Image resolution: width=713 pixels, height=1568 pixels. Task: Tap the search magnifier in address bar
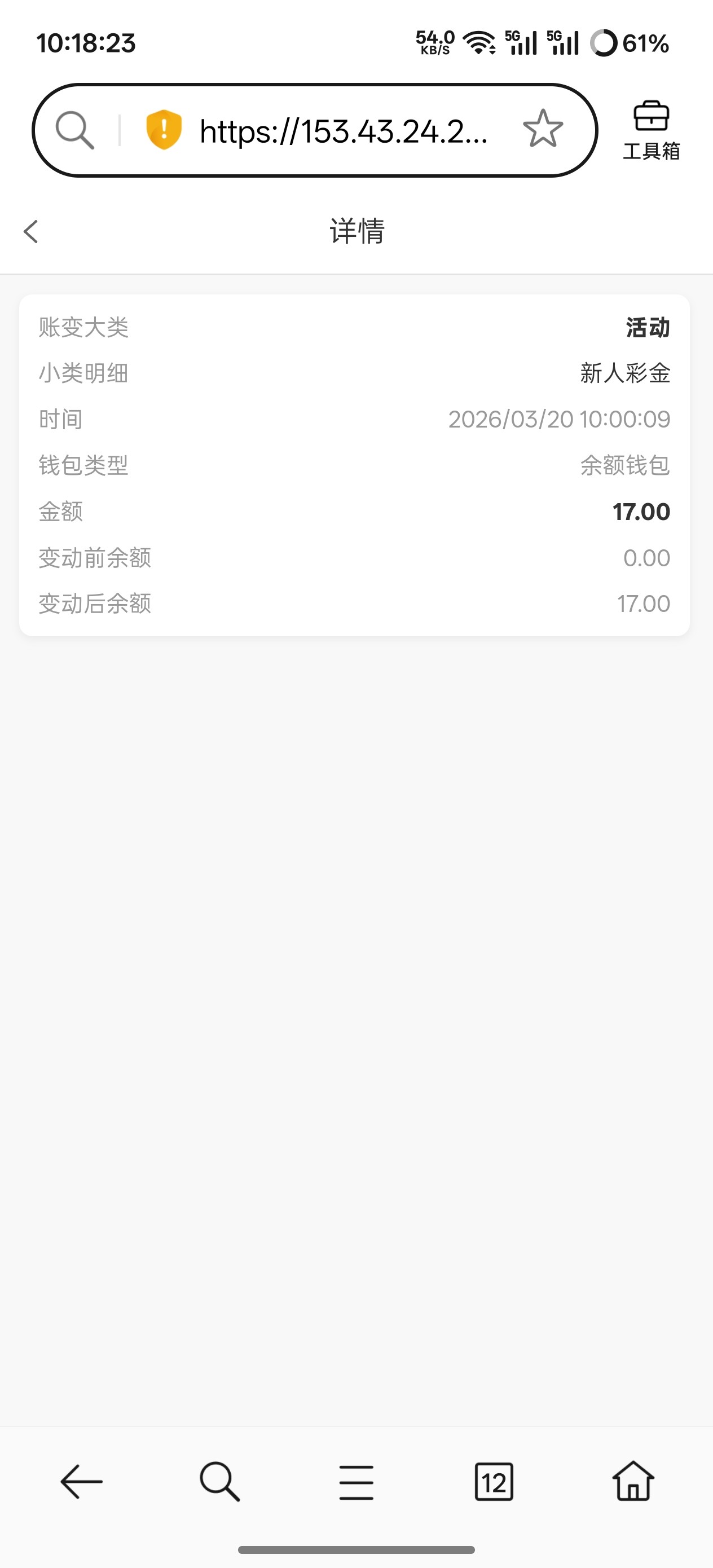point(74,130)
